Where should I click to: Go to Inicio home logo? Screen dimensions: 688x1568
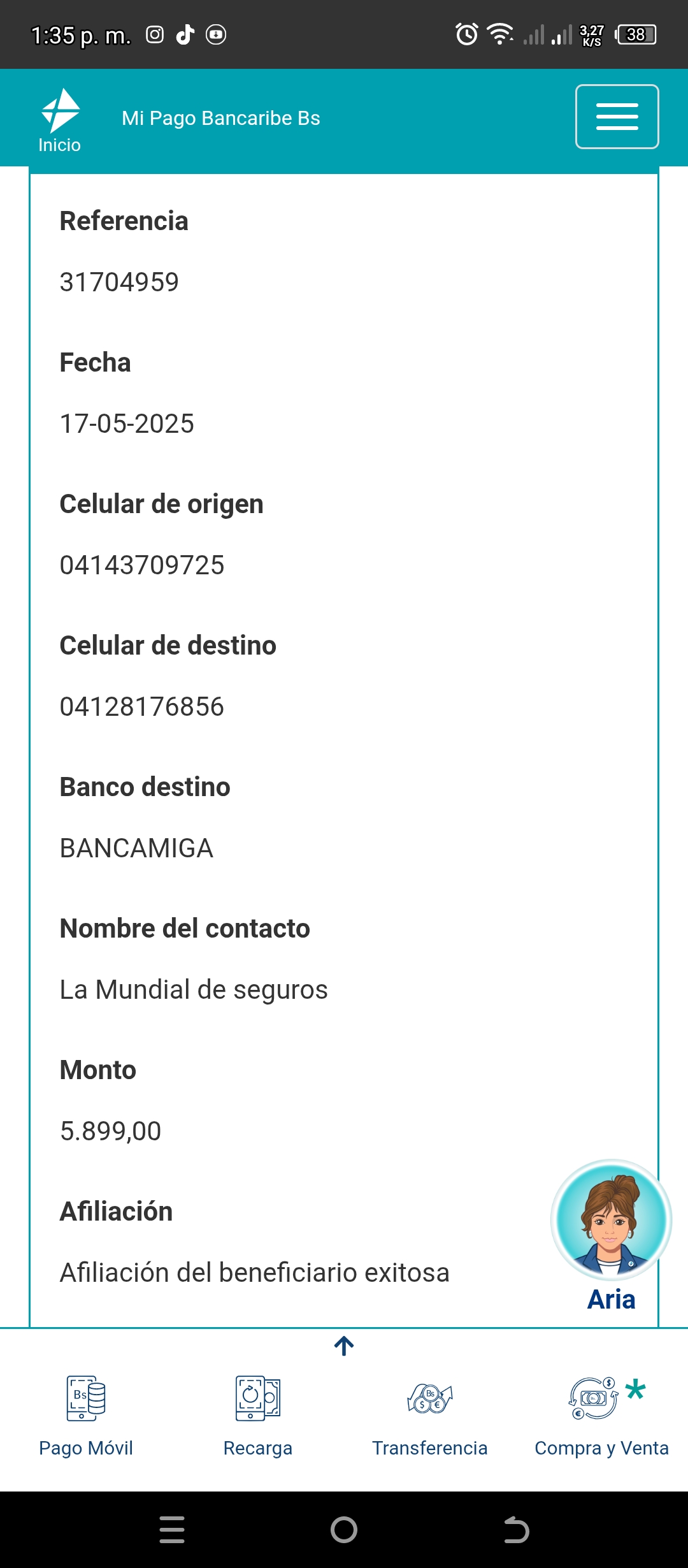pos(60,120)
